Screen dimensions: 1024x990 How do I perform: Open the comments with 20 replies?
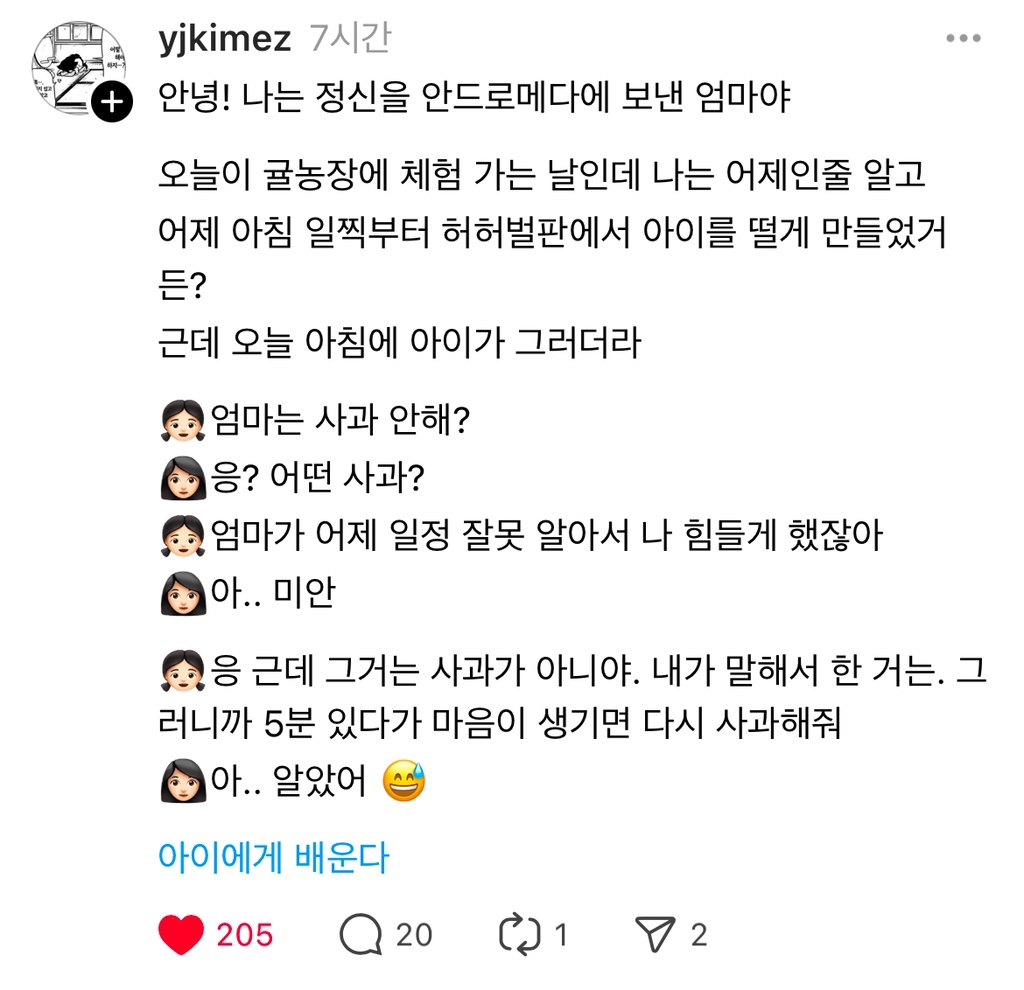(x=360, y=935)
